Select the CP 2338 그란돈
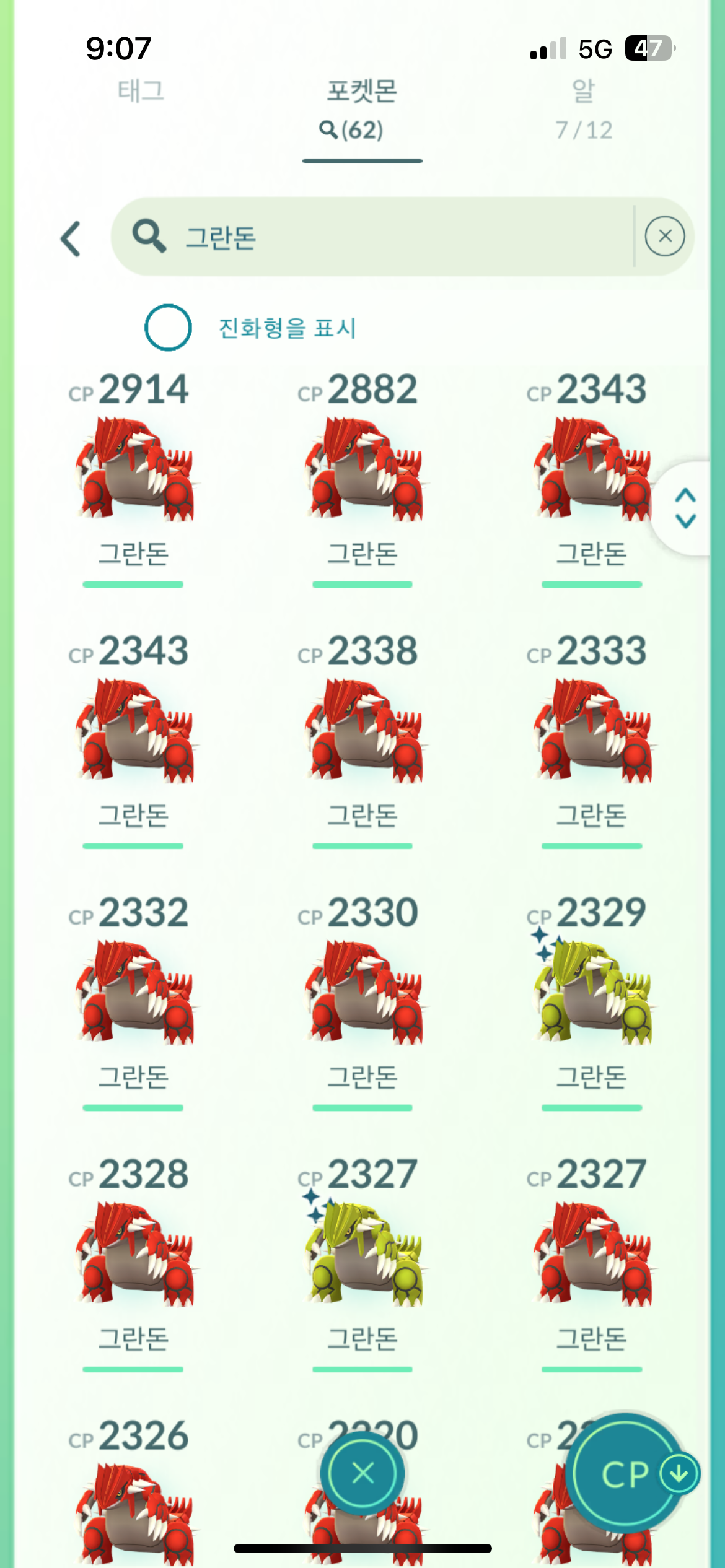 tap(362, 732)
